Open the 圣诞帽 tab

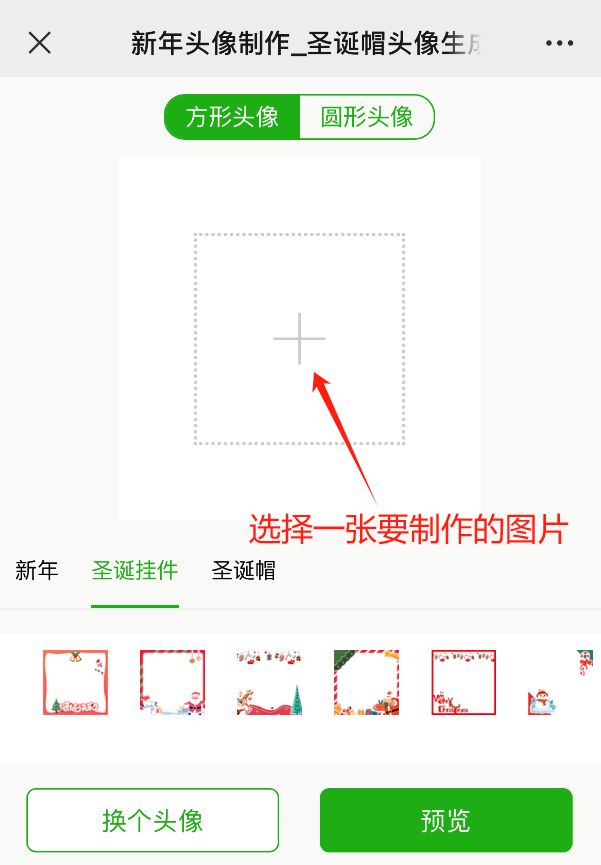pos(243,571)
